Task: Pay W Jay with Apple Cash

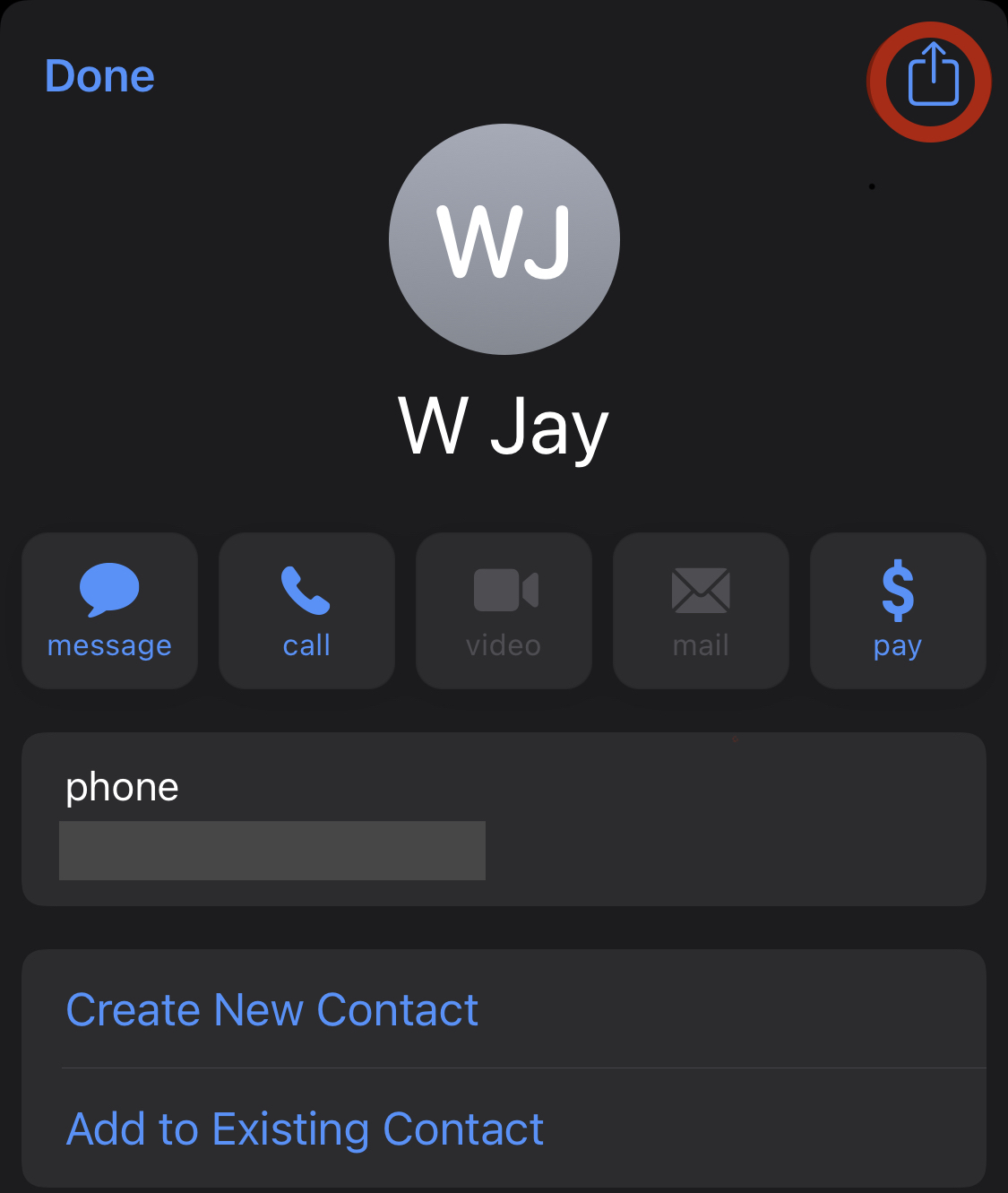Action: click(897, 610)
